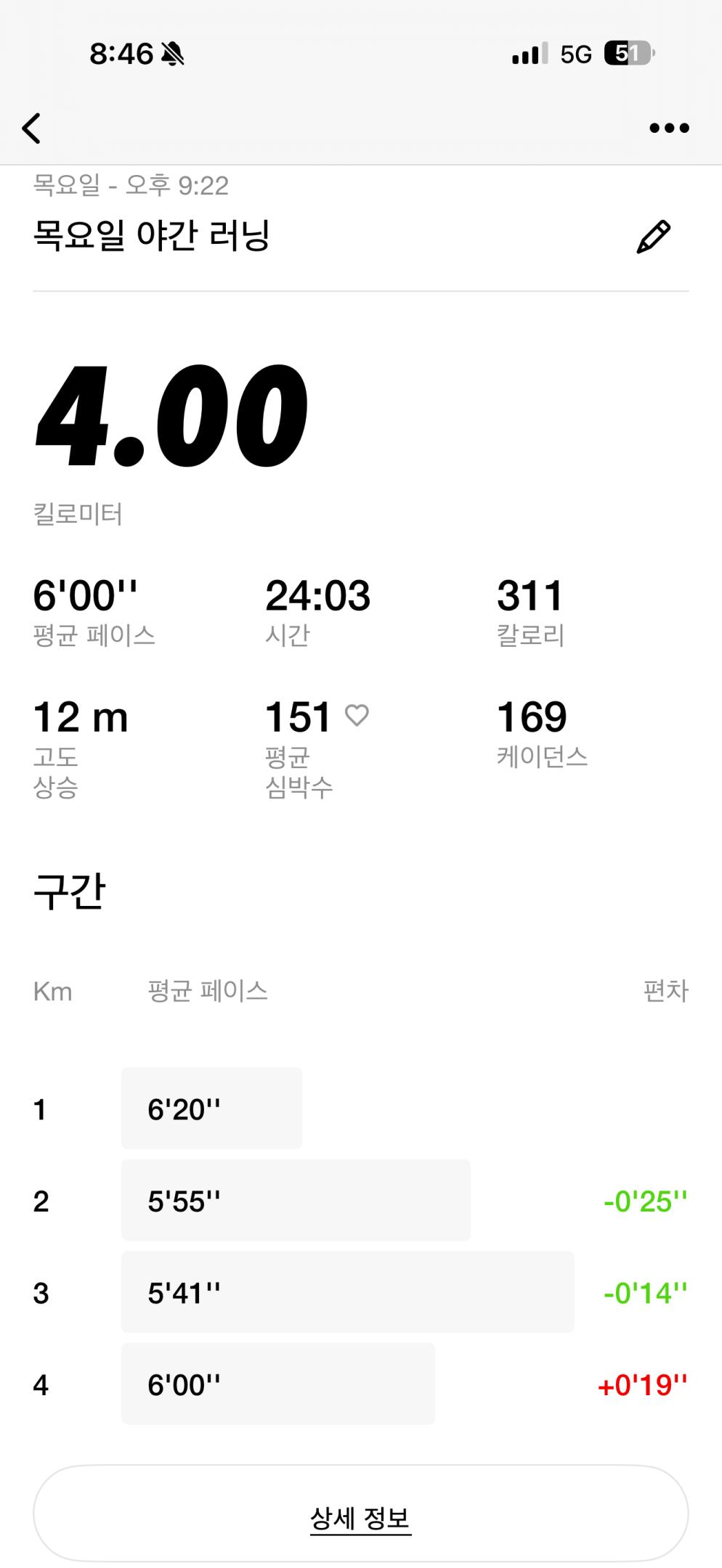Tap the back arrow to return
The width and height of the screenshot is (722, 1568).
(x=32, y=126)
